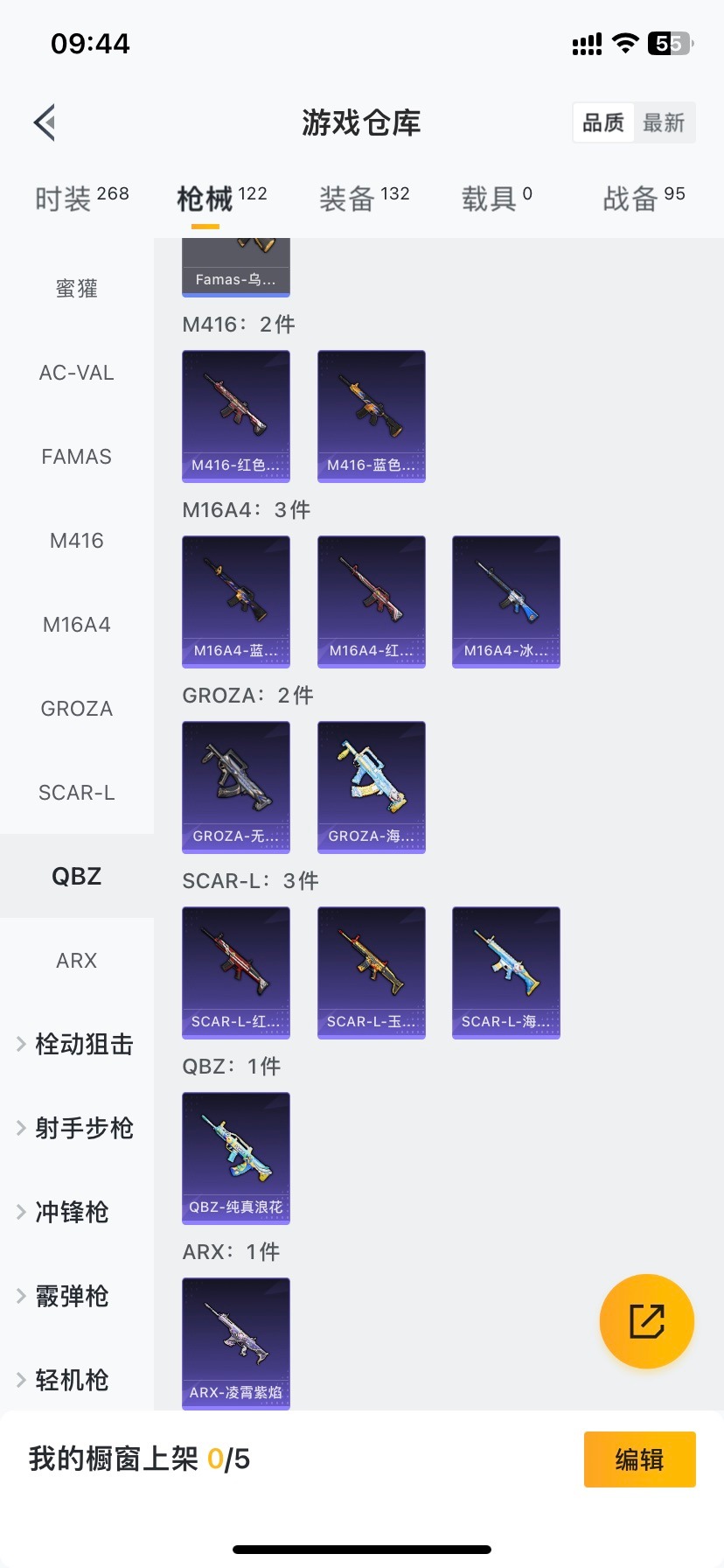The image size is (724, 1568).
Task: Switch to the 载具 tab
Action: click(496, 199)
